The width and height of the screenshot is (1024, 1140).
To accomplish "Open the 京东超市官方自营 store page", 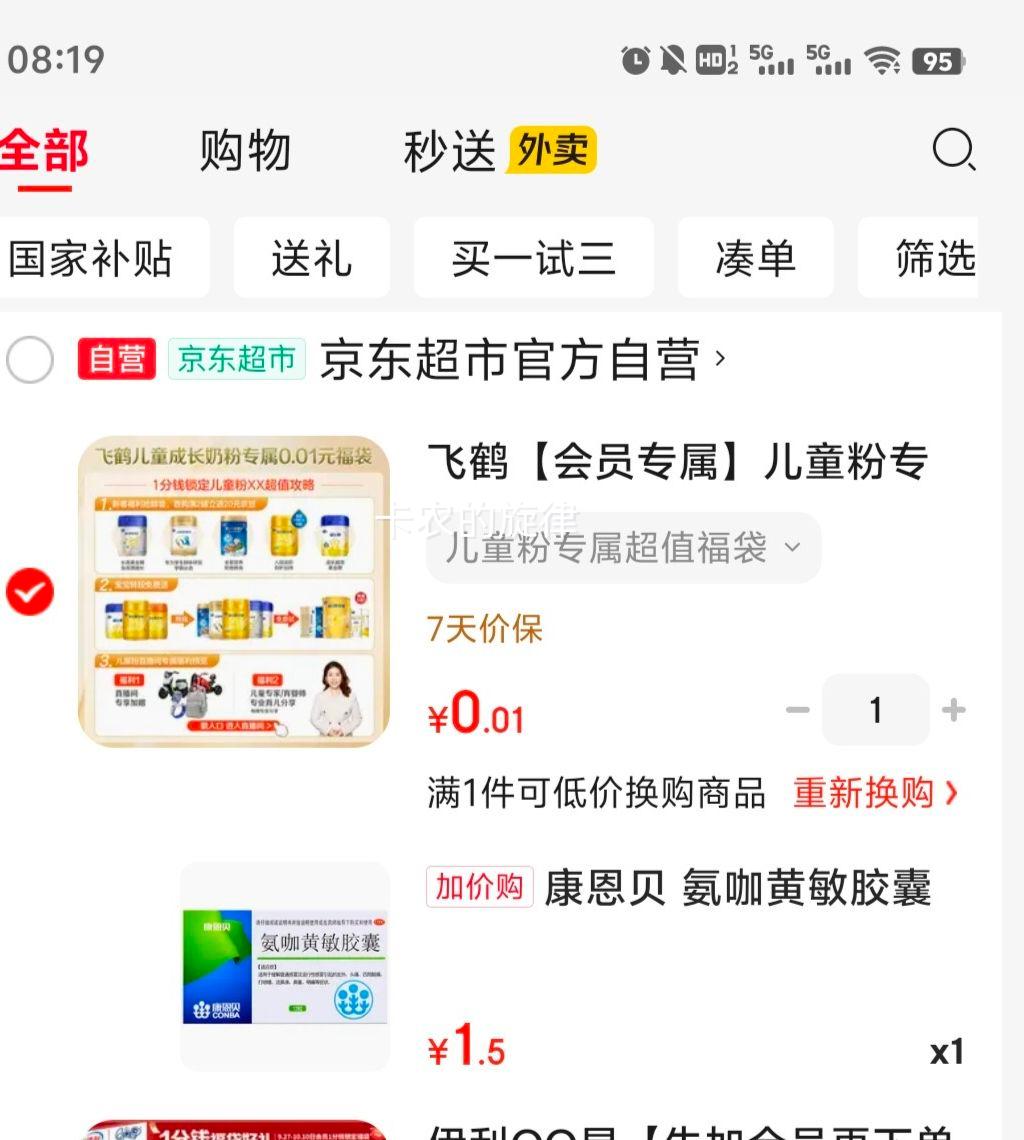I will [x=520, y=359].
